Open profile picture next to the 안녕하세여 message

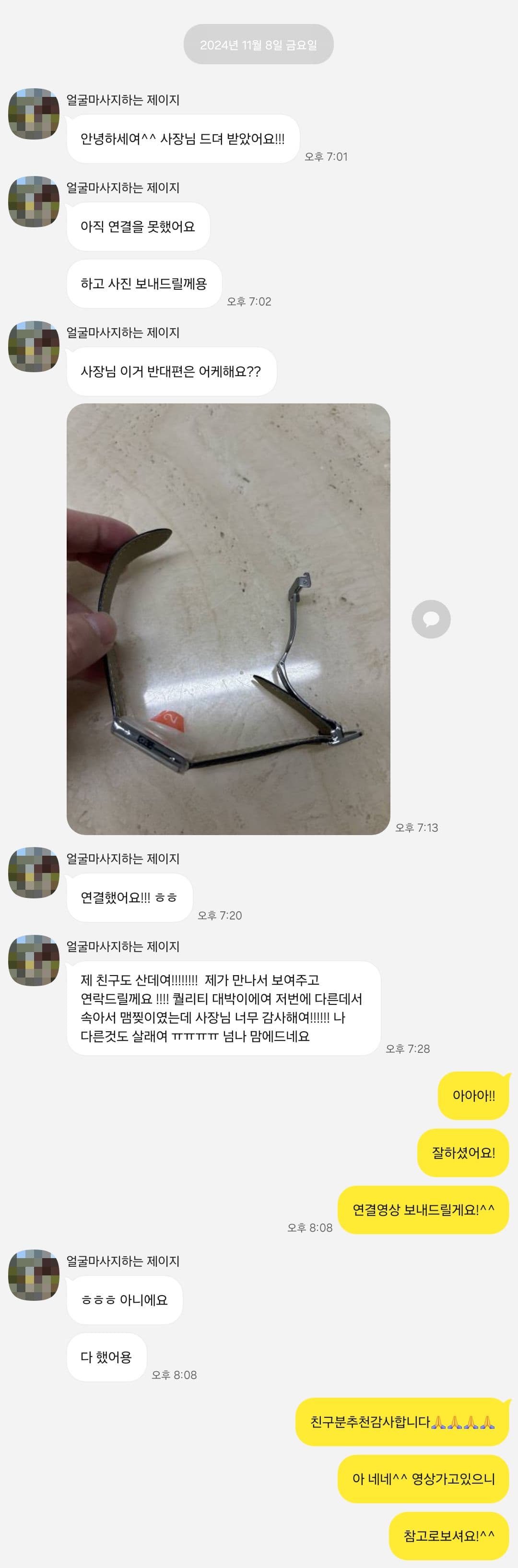point(34,114)
